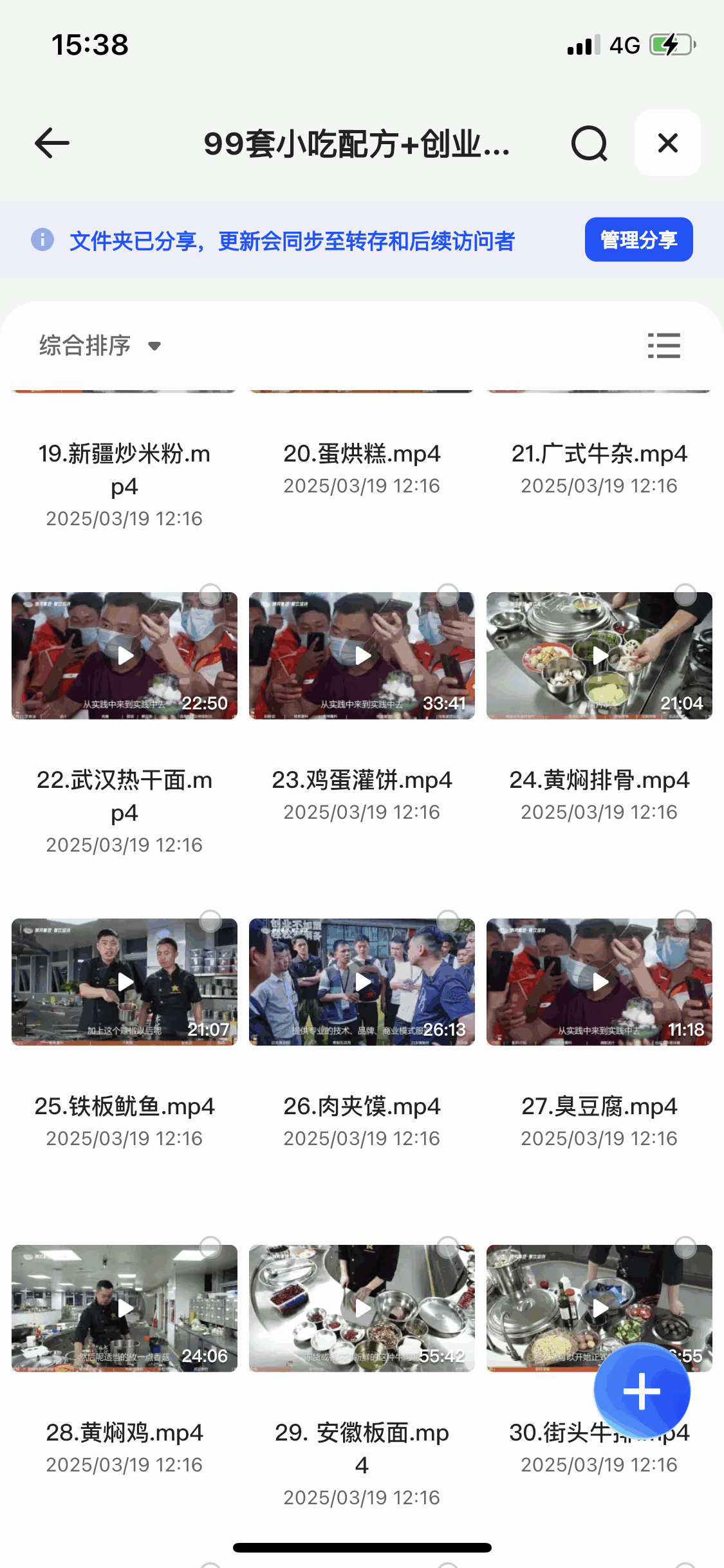
Task: Select checkbox on 22.武汉热干面 thumbnail
Action: pyautogui.click(x=210, y=595)
